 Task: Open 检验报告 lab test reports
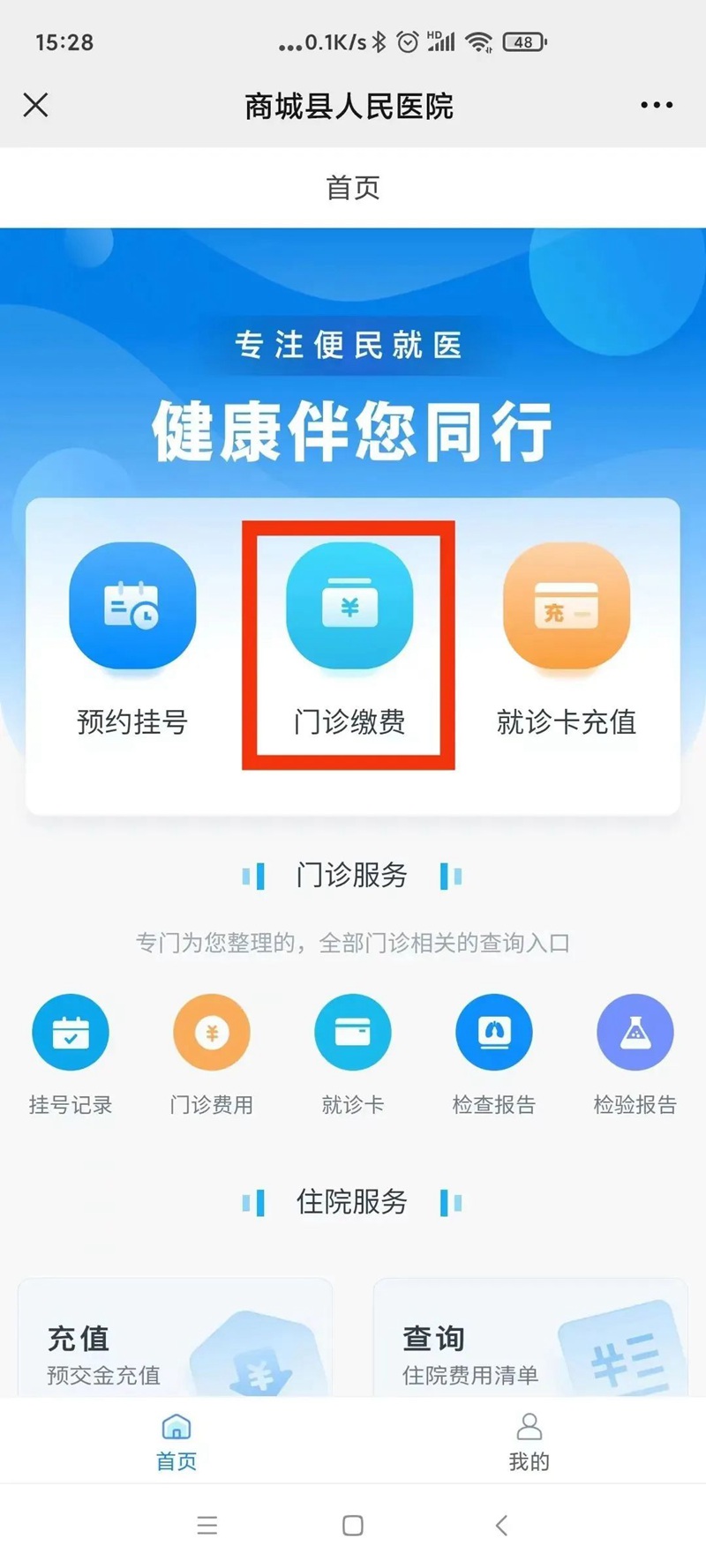pyautogui.click(x=635, y=1032)
